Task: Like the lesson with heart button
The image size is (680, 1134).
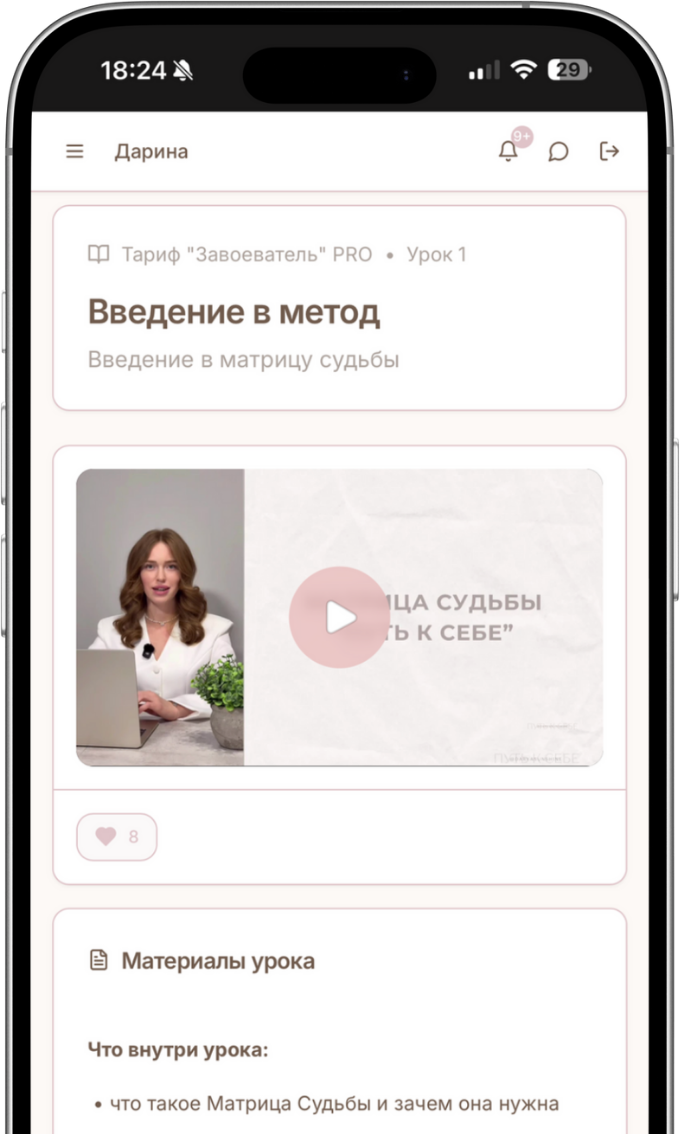Action: (116, 837)
